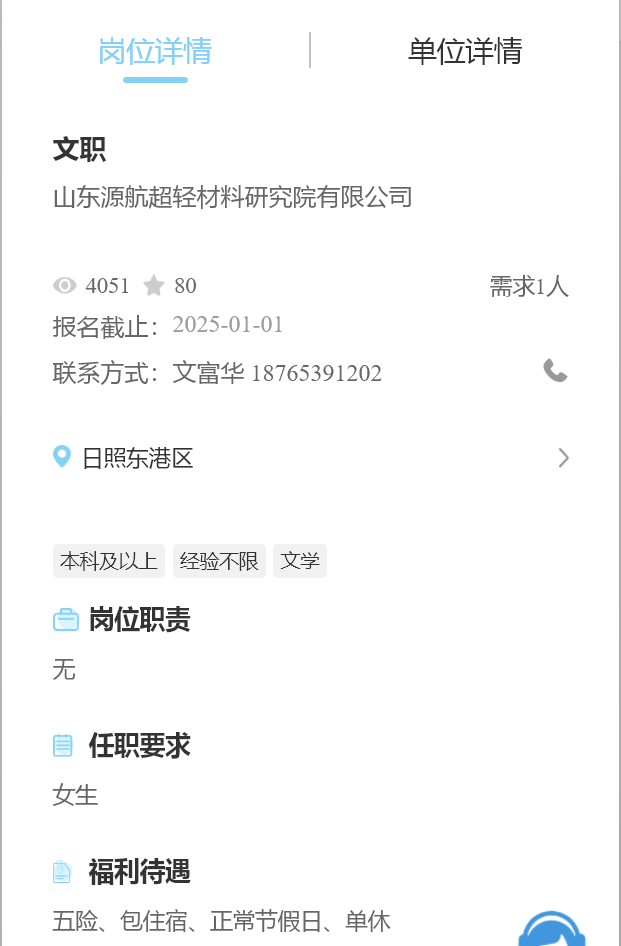Open the 日照东港区 location row
Screen dimensions: 621x946
click(x=310, y=458)
